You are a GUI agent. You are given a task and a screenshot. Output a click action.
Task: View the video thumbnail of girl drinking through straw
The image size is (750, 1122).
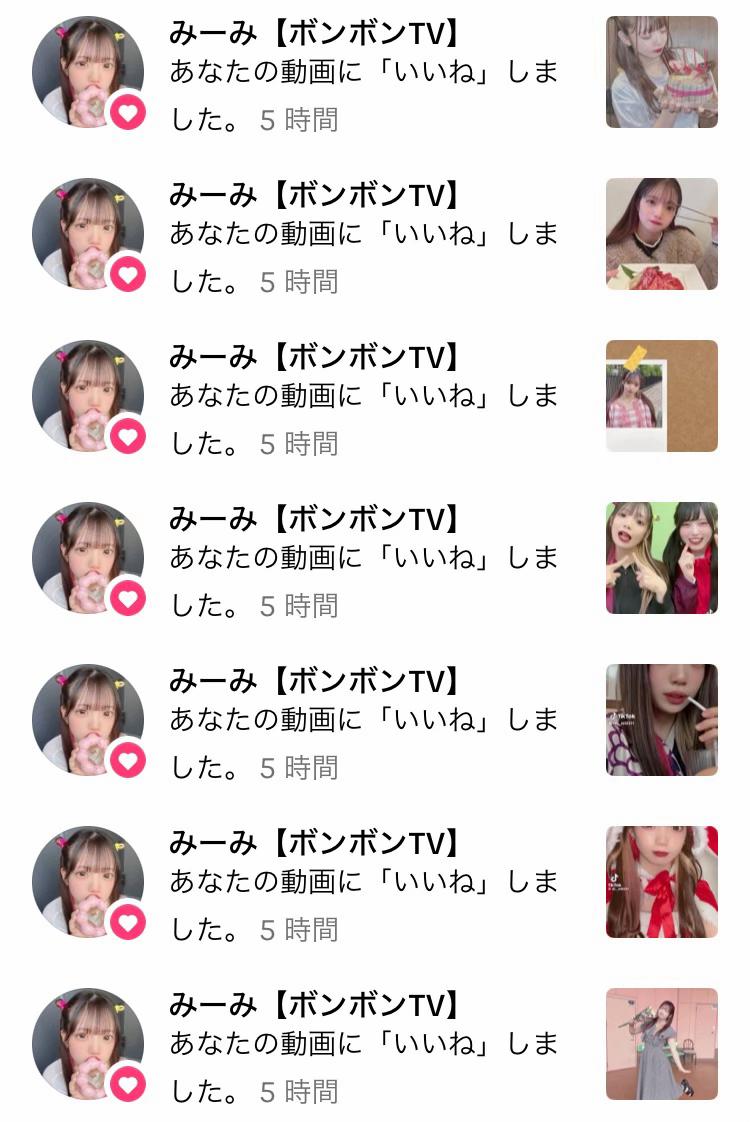coord(661,720)
